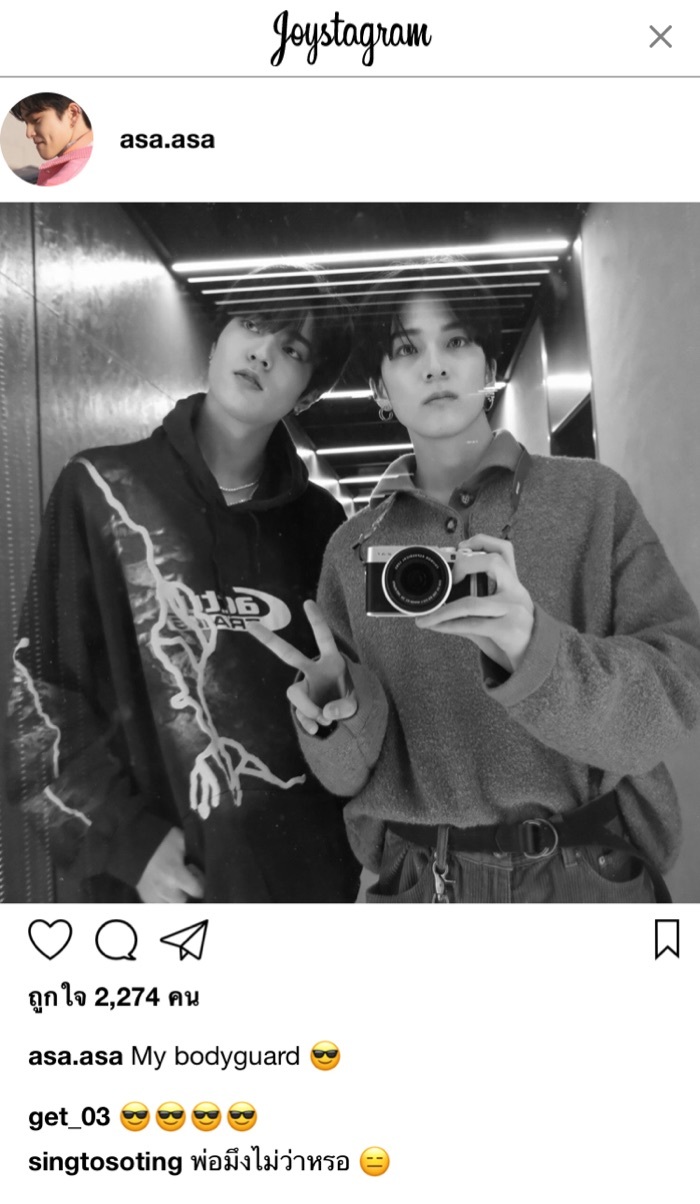The width and height of the screenshot is (700, 1204).
Task: Bookmark this post
Action: point(667,939)
